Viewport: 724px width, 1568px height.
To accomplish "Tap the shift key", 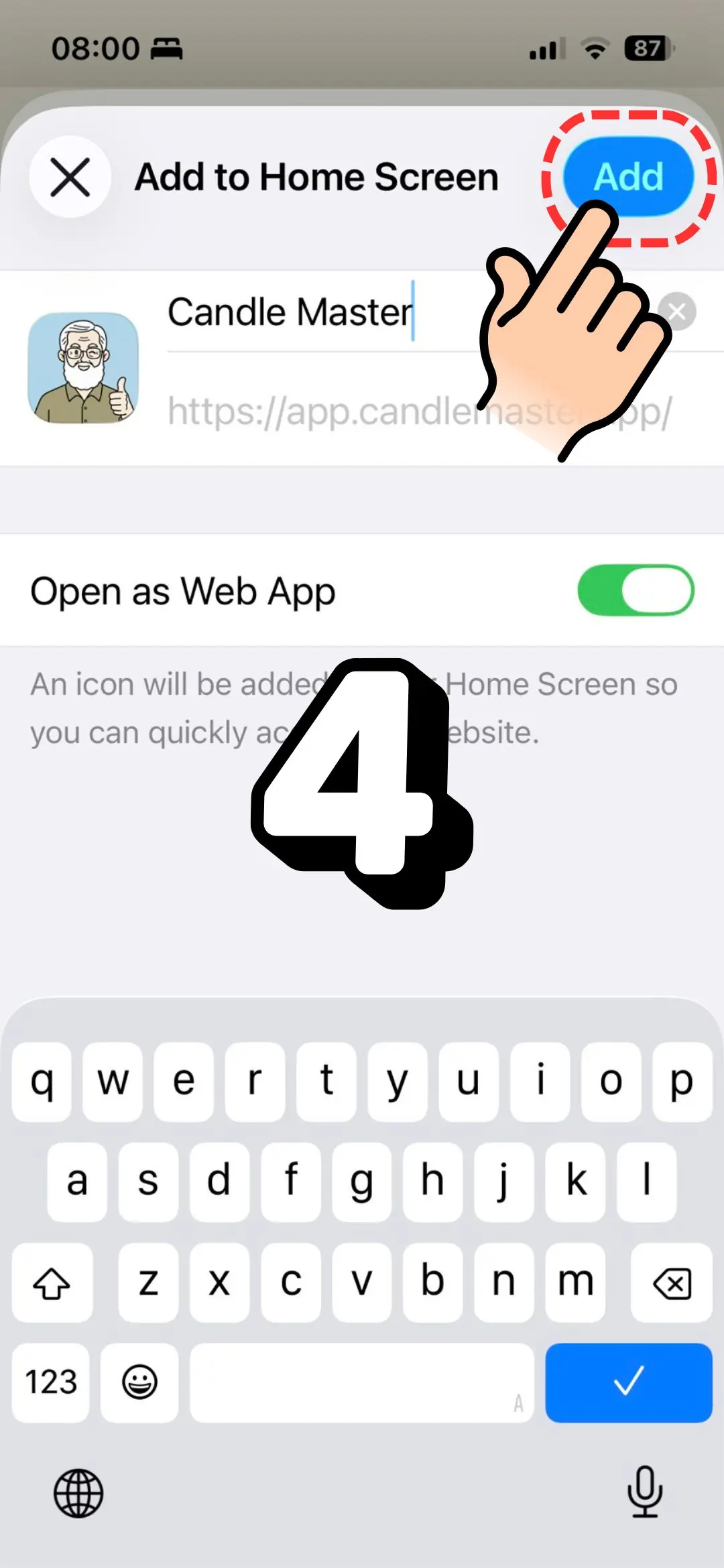I will pyautogui.click(x=52, y=1283).
